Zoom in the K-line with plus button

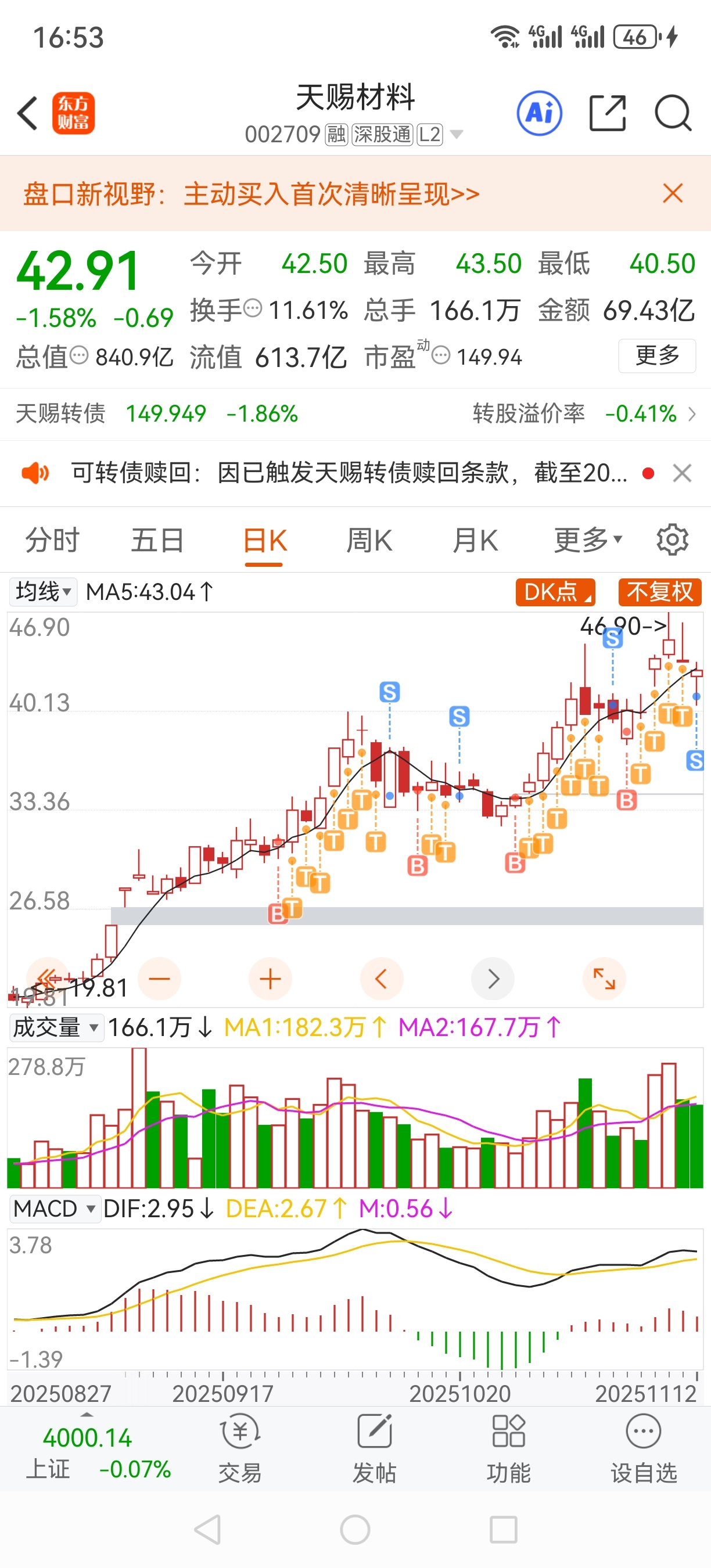coord(270,979)
